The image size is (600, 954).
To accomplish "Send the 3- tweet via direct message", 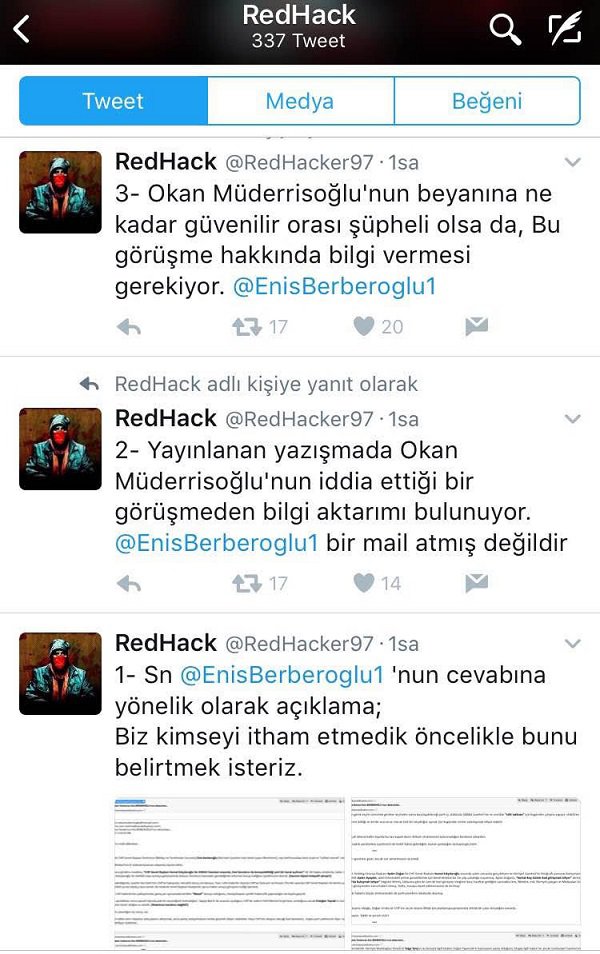I will click(476, 326).
